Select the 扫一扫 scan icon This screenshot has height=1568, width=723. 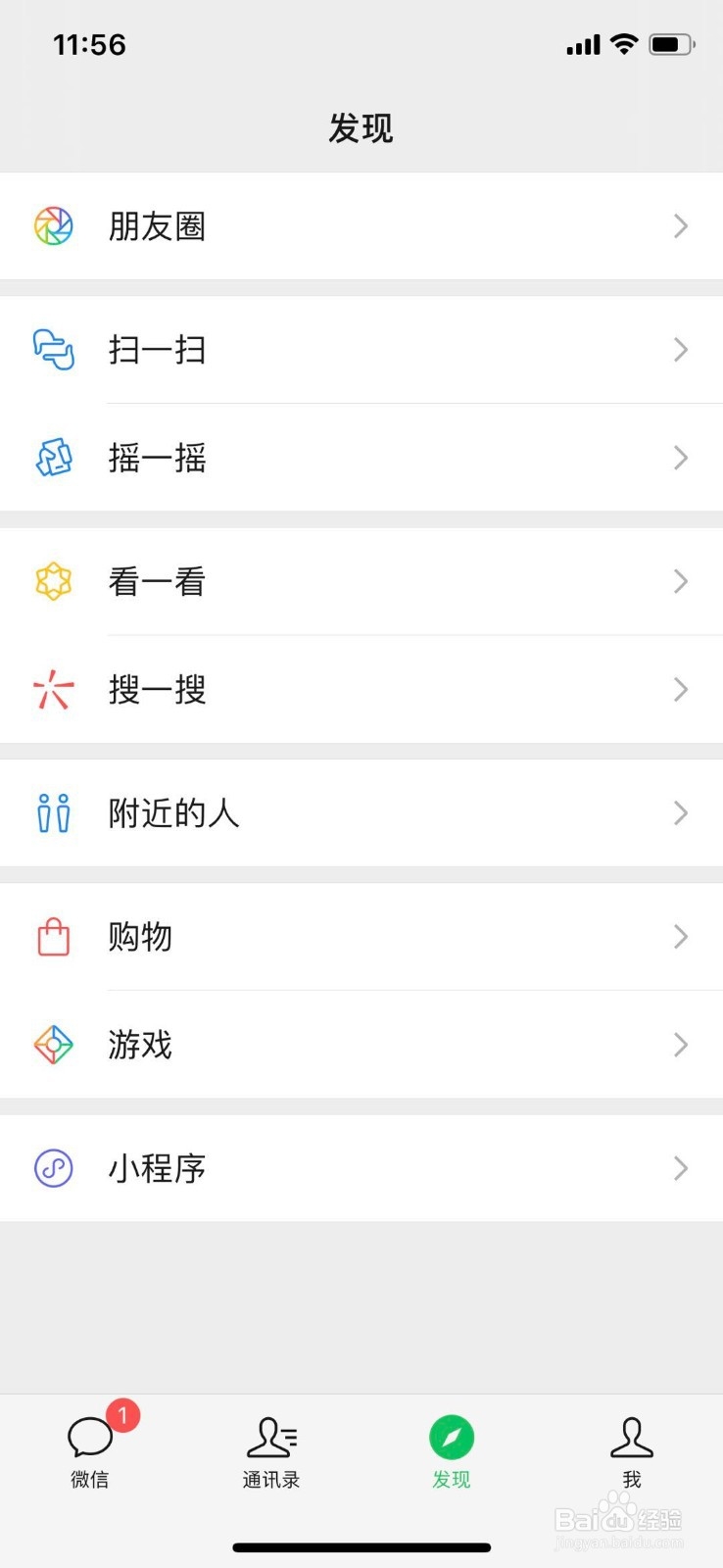tap(54, 350)
